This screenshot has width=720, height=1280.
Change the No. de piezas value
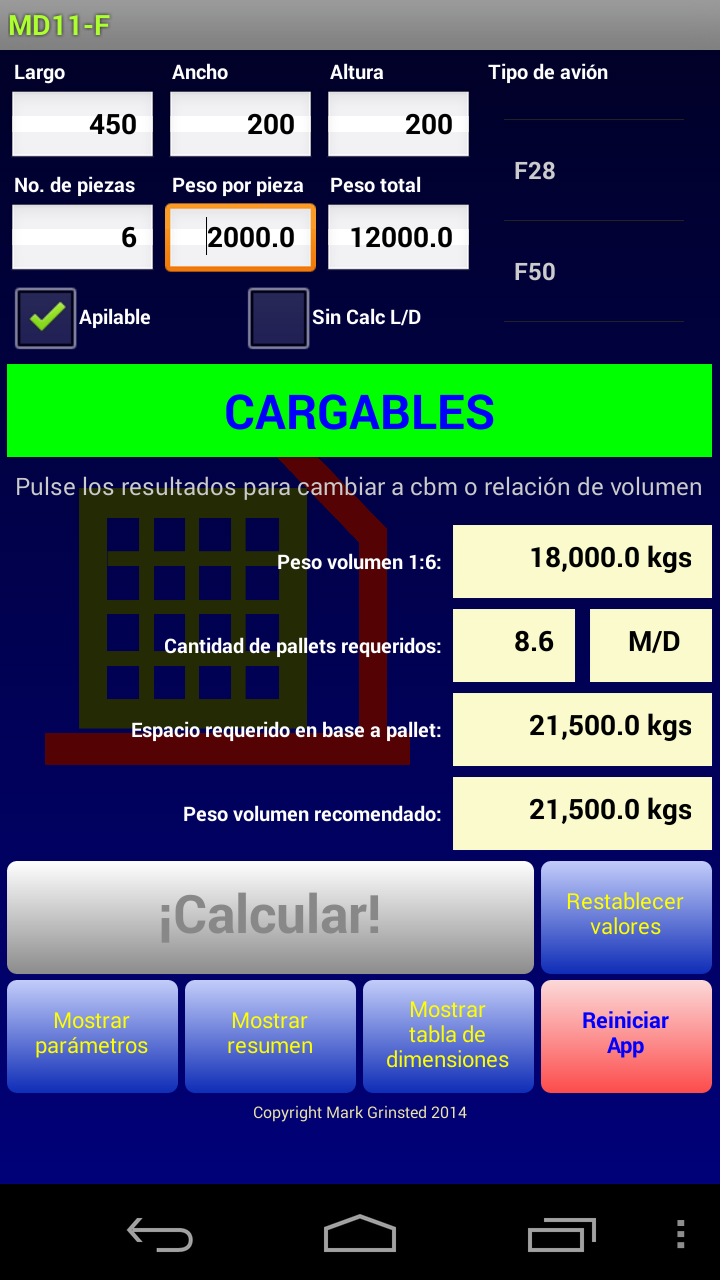[x=82, y=237]
